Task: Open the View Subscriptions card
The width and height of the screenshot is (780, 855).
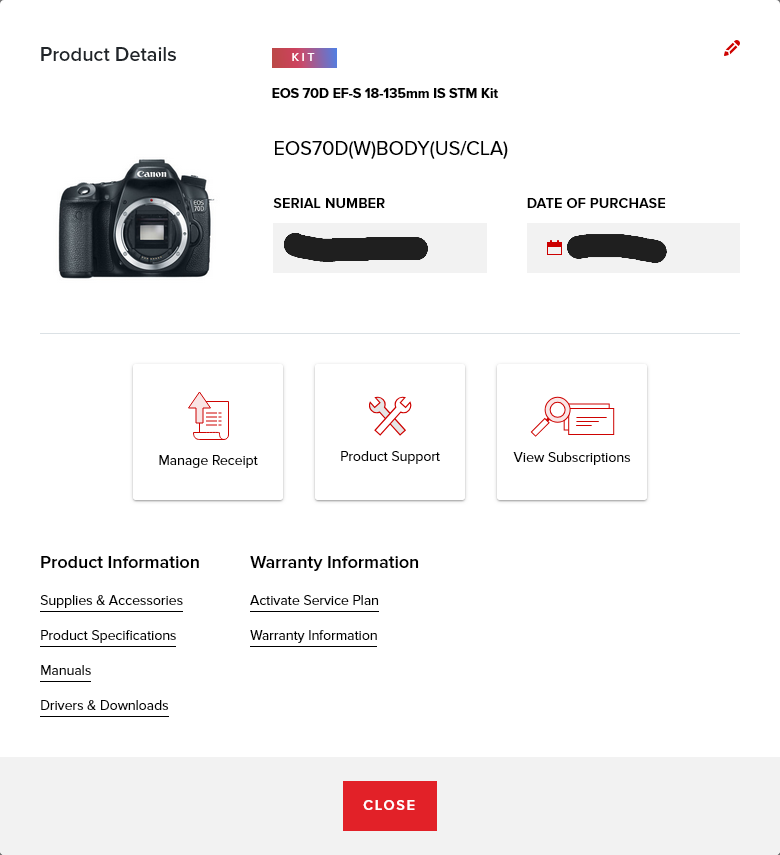Action: point(571,432)
